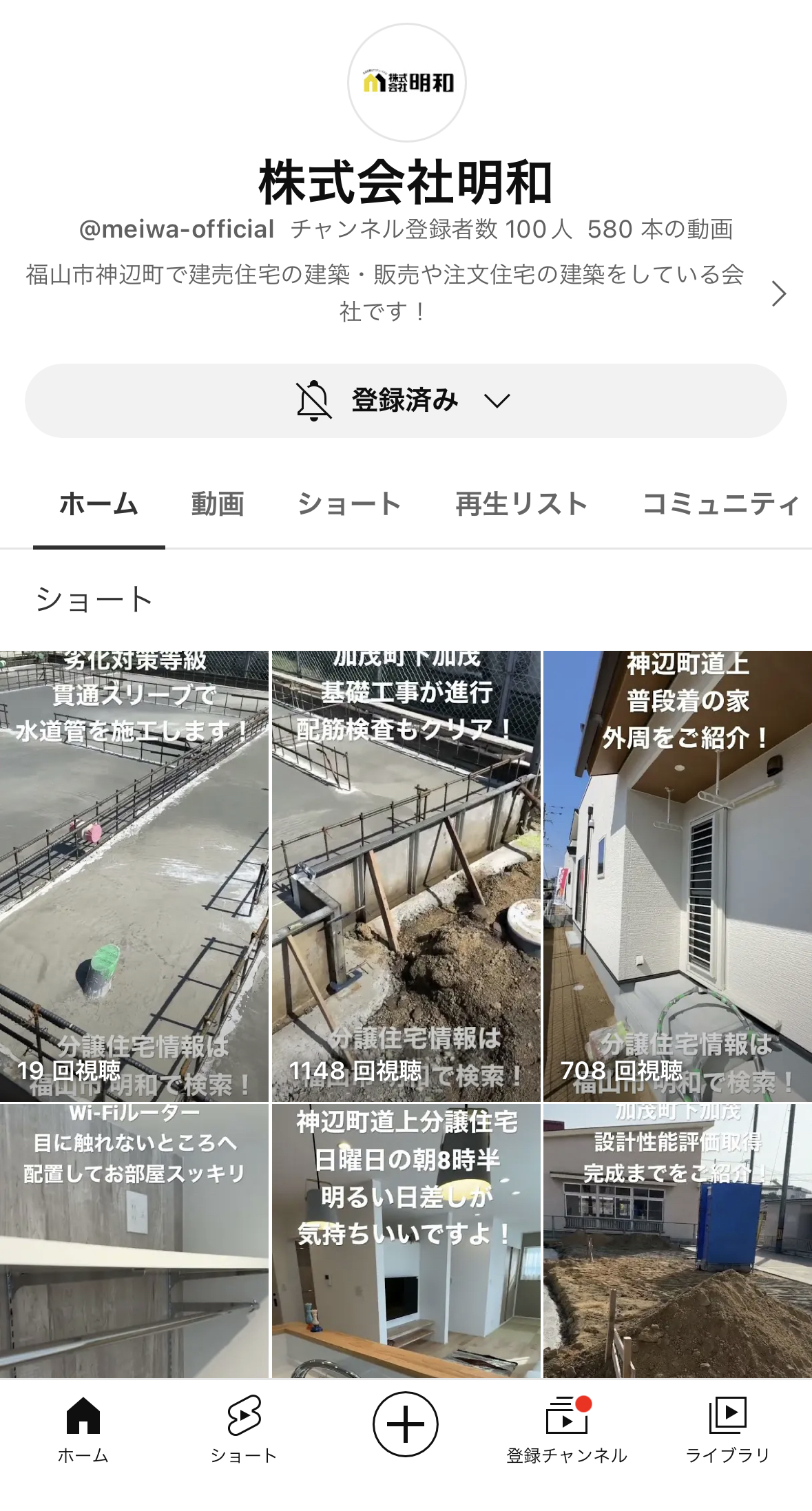Switch to the ショート channel tab
The image size is (812, 1511).
[349, 504]
